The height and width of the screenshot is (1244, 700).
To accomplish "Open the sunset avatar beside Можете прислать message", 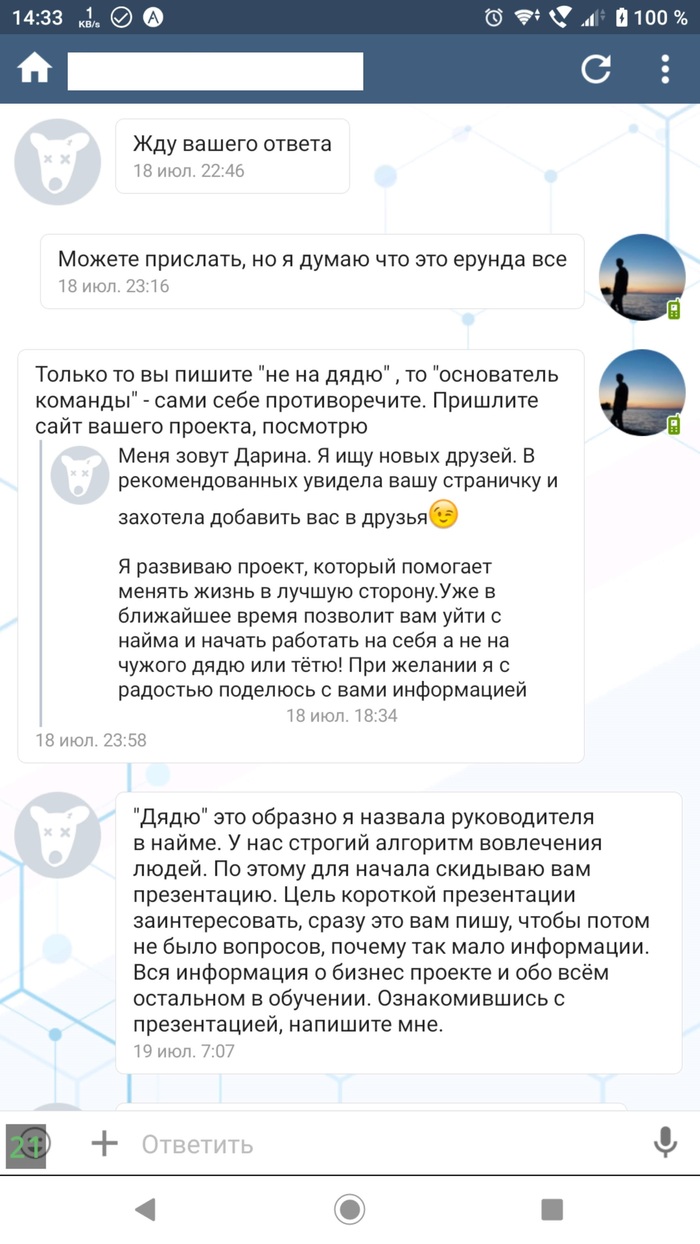I will (x=641, y=277).
